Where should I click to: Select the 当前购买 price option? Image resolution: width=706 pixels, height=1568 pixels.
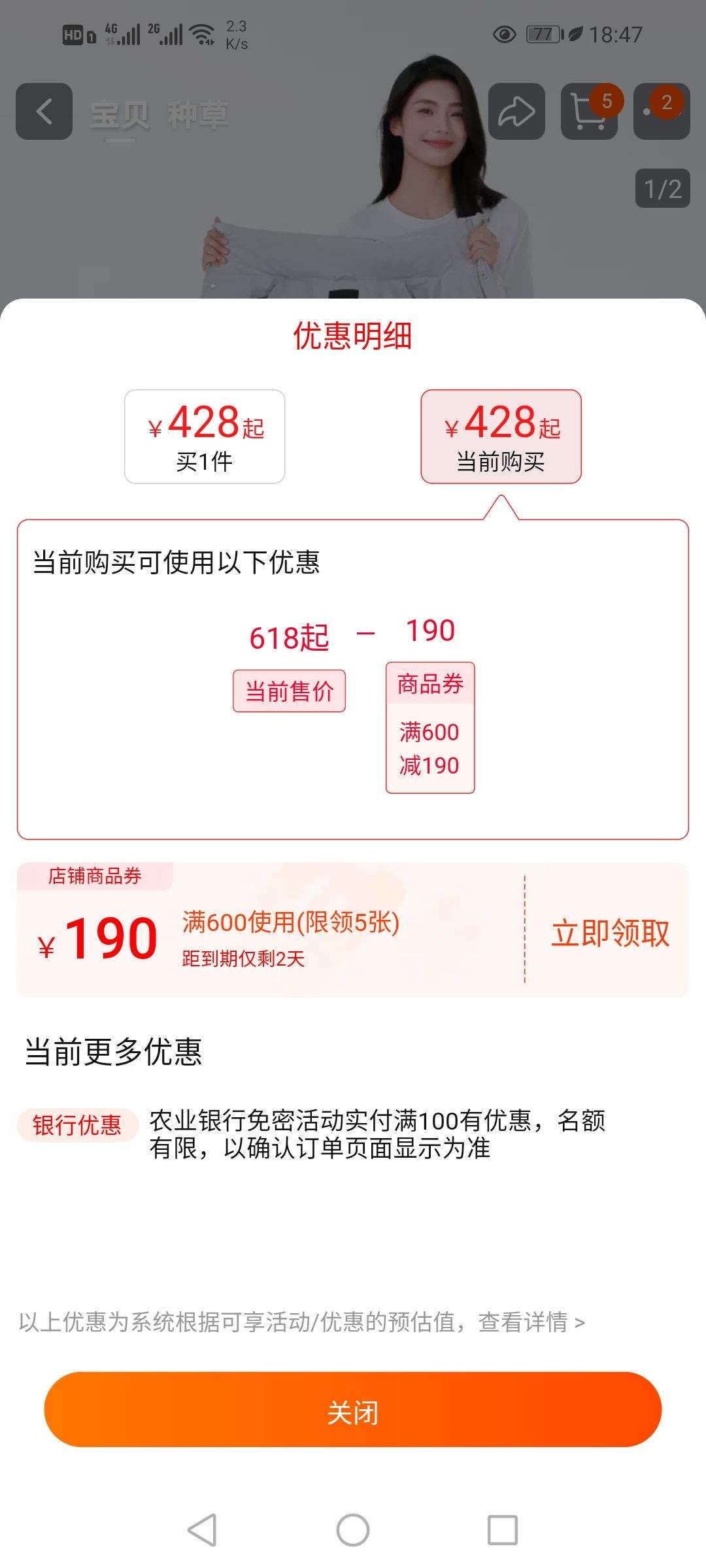[500, 434]
